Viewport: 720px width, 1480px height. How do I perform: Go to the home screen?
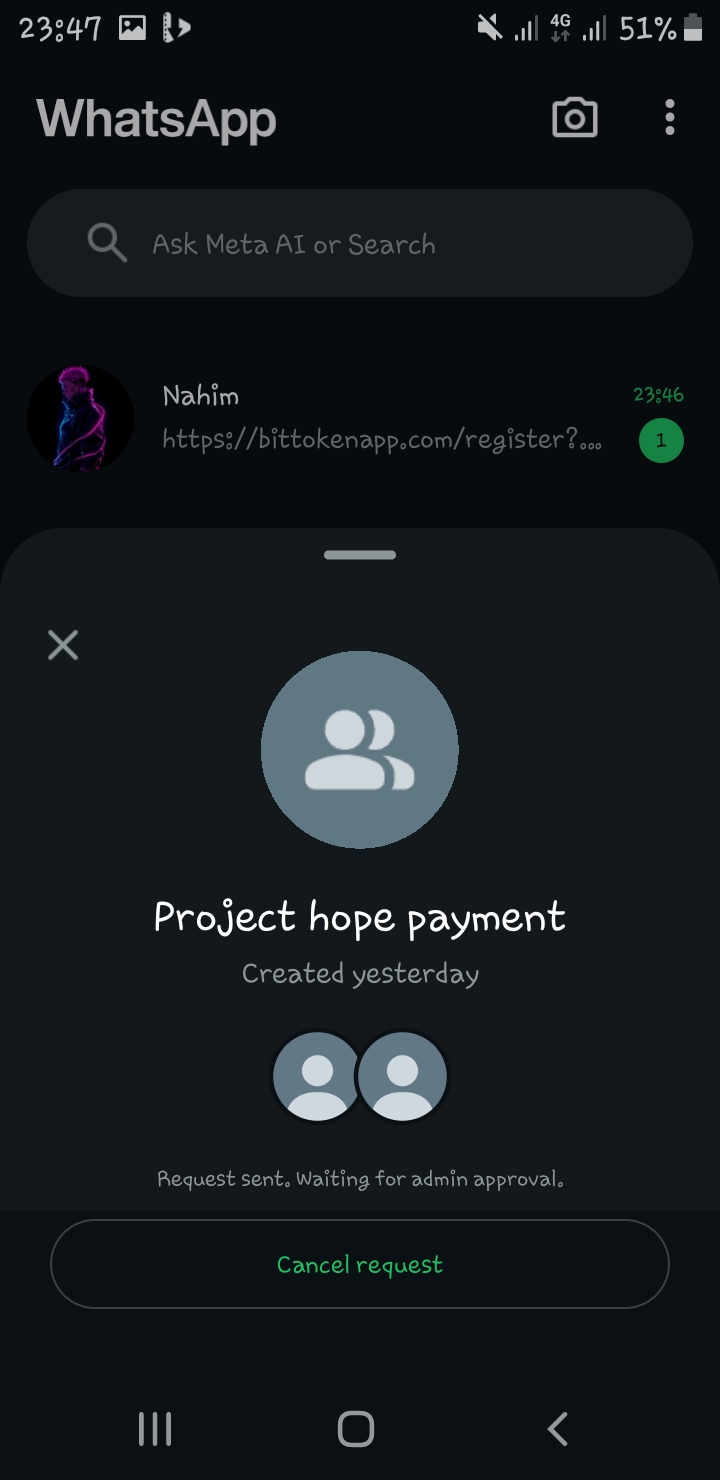coord(356,1428)
